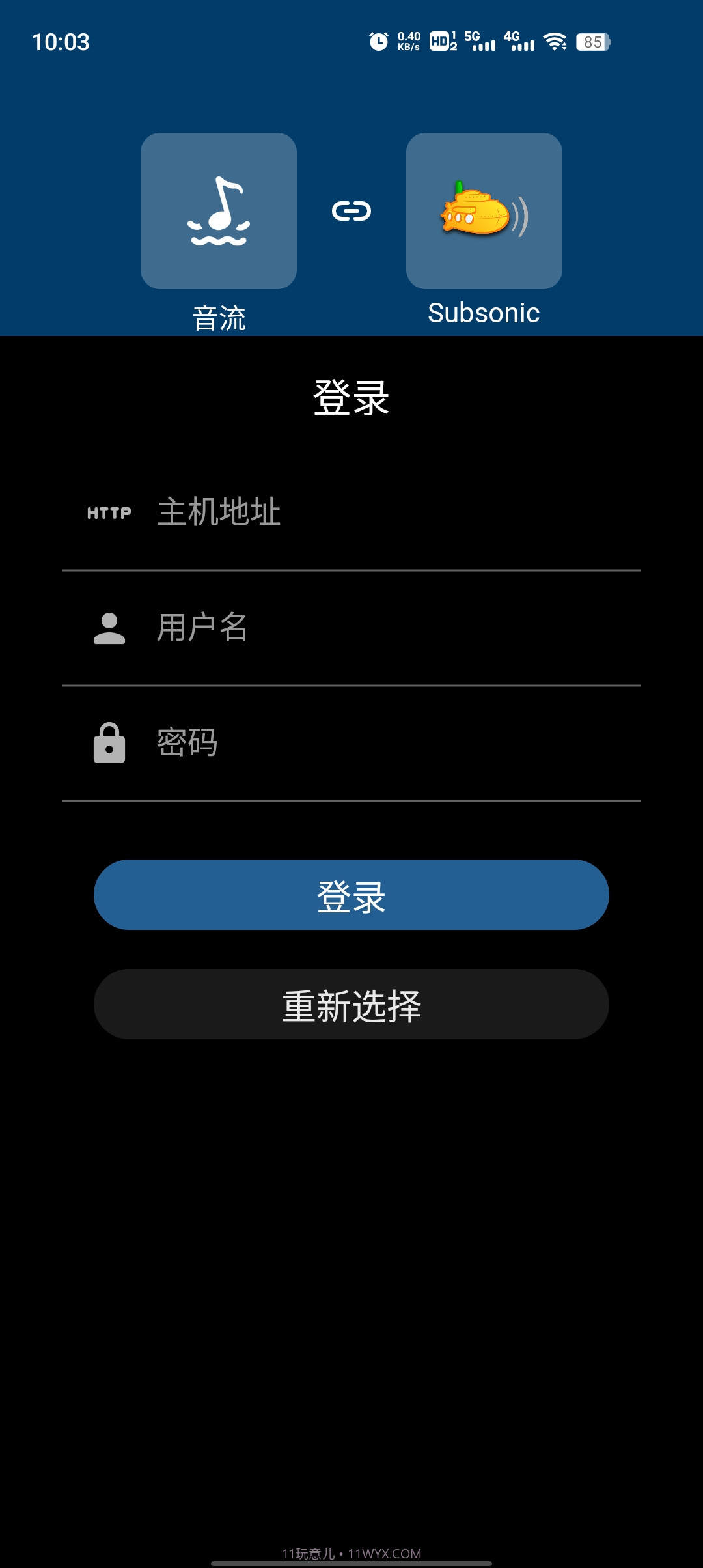The height and width of the screenshot is (1568, 703).
Task: Click the Subsonic yellow submarine icon
Action: [482, 210]
